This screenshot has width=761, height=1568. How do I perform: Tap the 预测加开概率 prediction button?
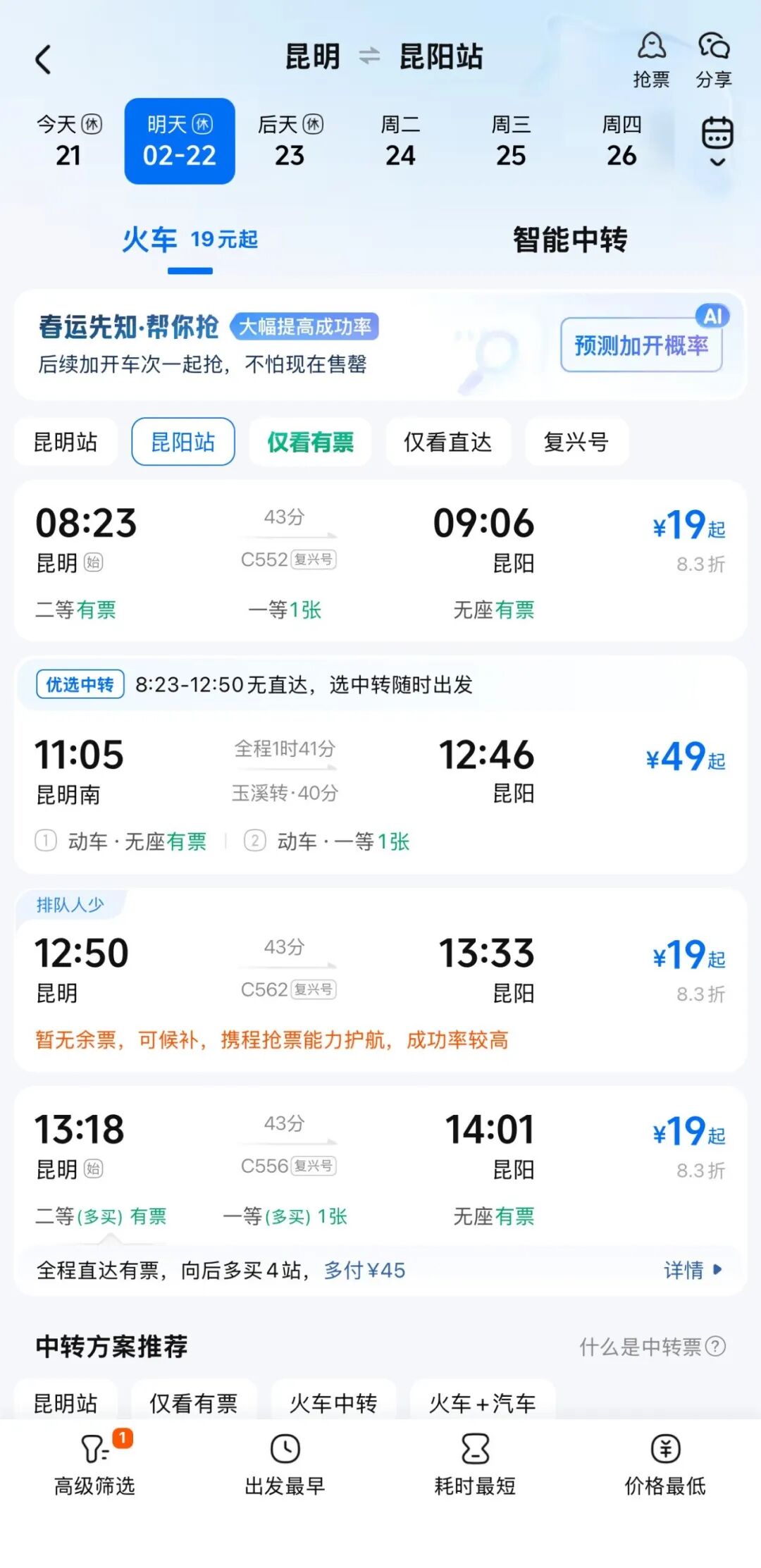tap(641, 347)
